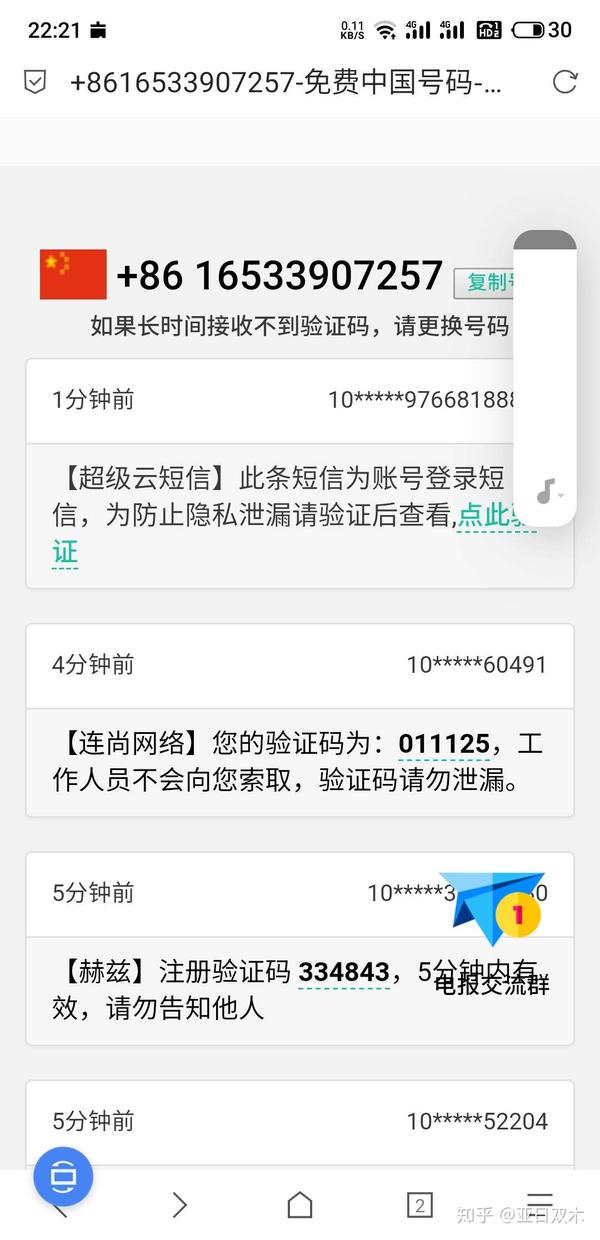Go to the browser home page
Screen dimensions: 600x1240
coord(300,1205)
